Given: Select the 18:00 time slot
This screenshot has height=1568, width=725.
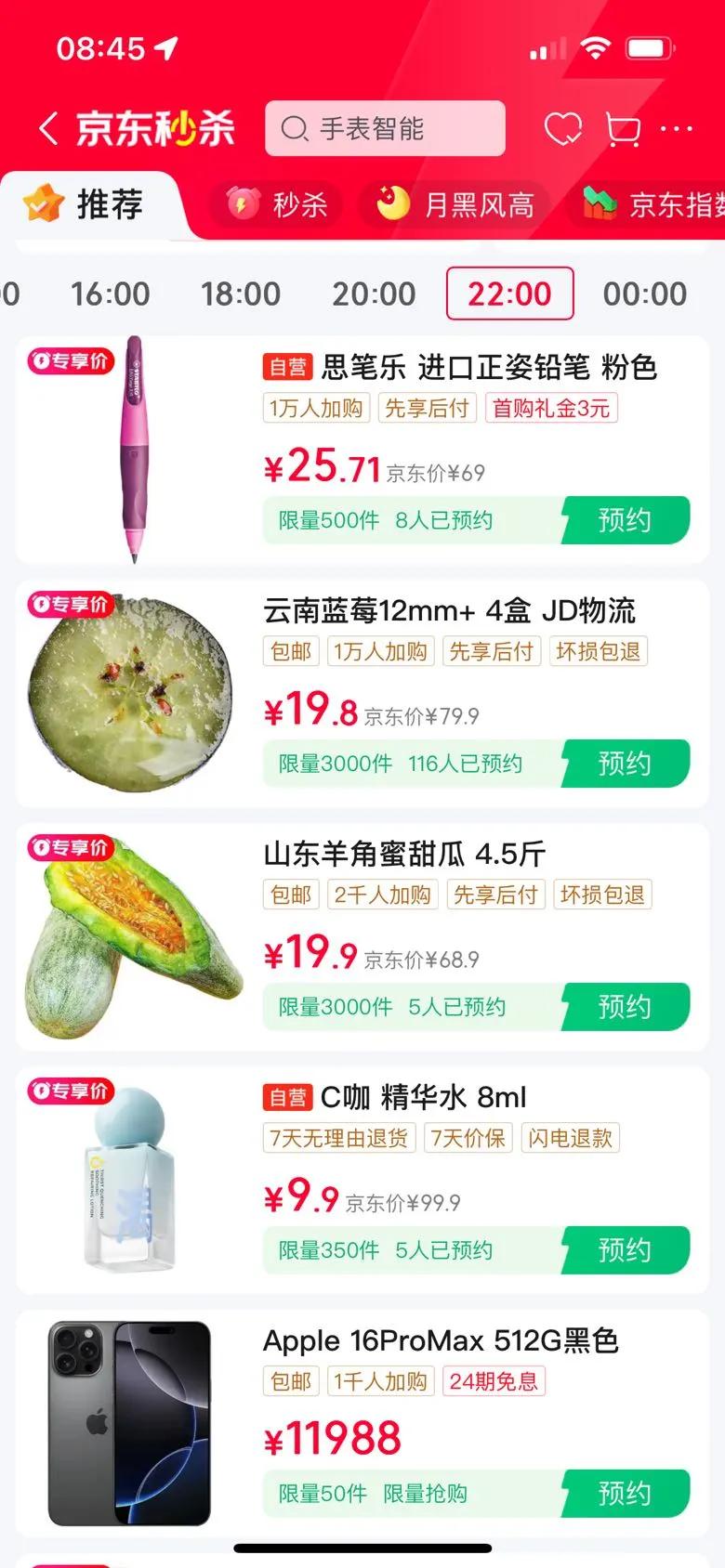Looking at the screenshot, I should pos(241,294).
